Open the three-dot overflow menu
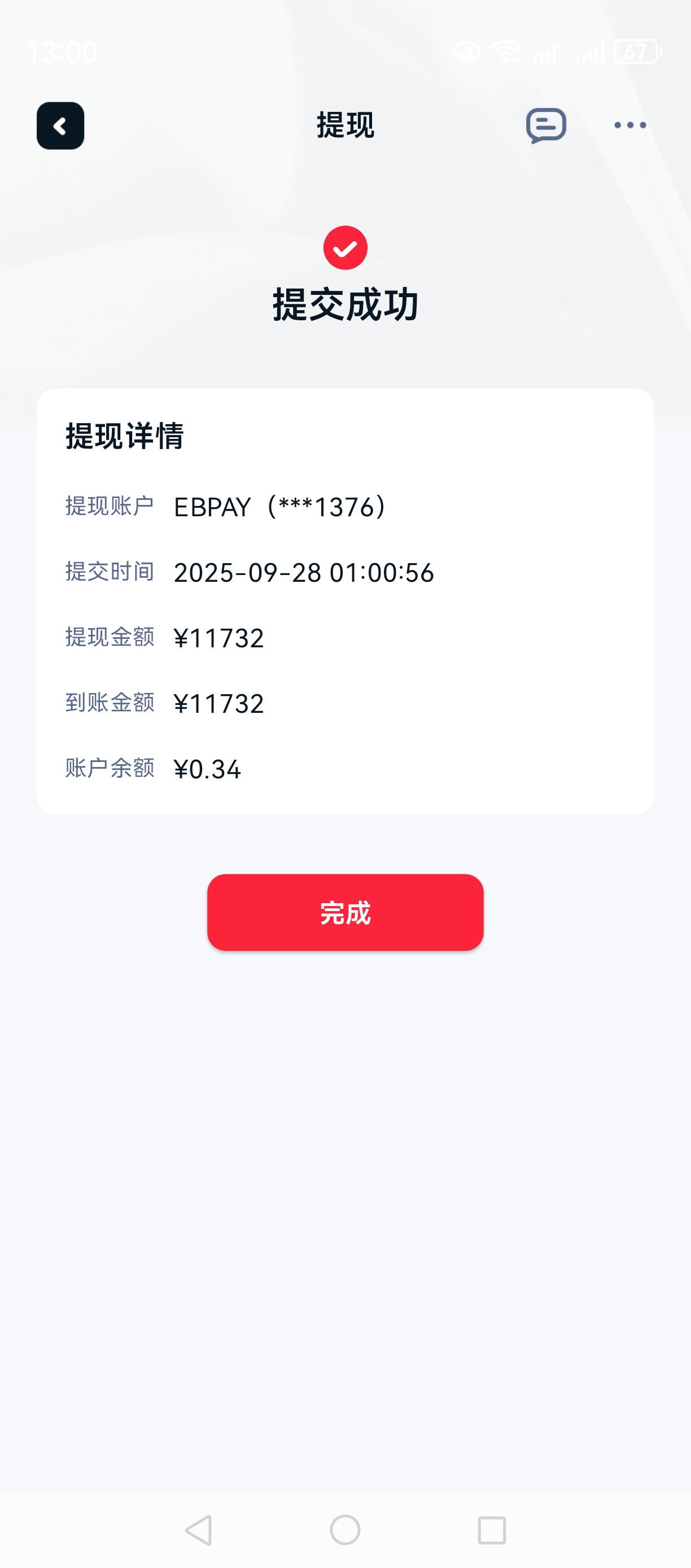 coord(629,125)
